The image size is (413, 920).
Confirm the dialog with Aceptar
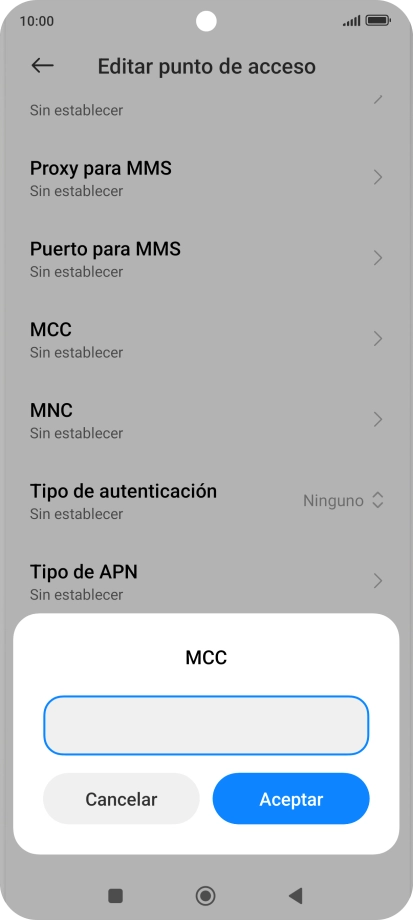point(291,799)
